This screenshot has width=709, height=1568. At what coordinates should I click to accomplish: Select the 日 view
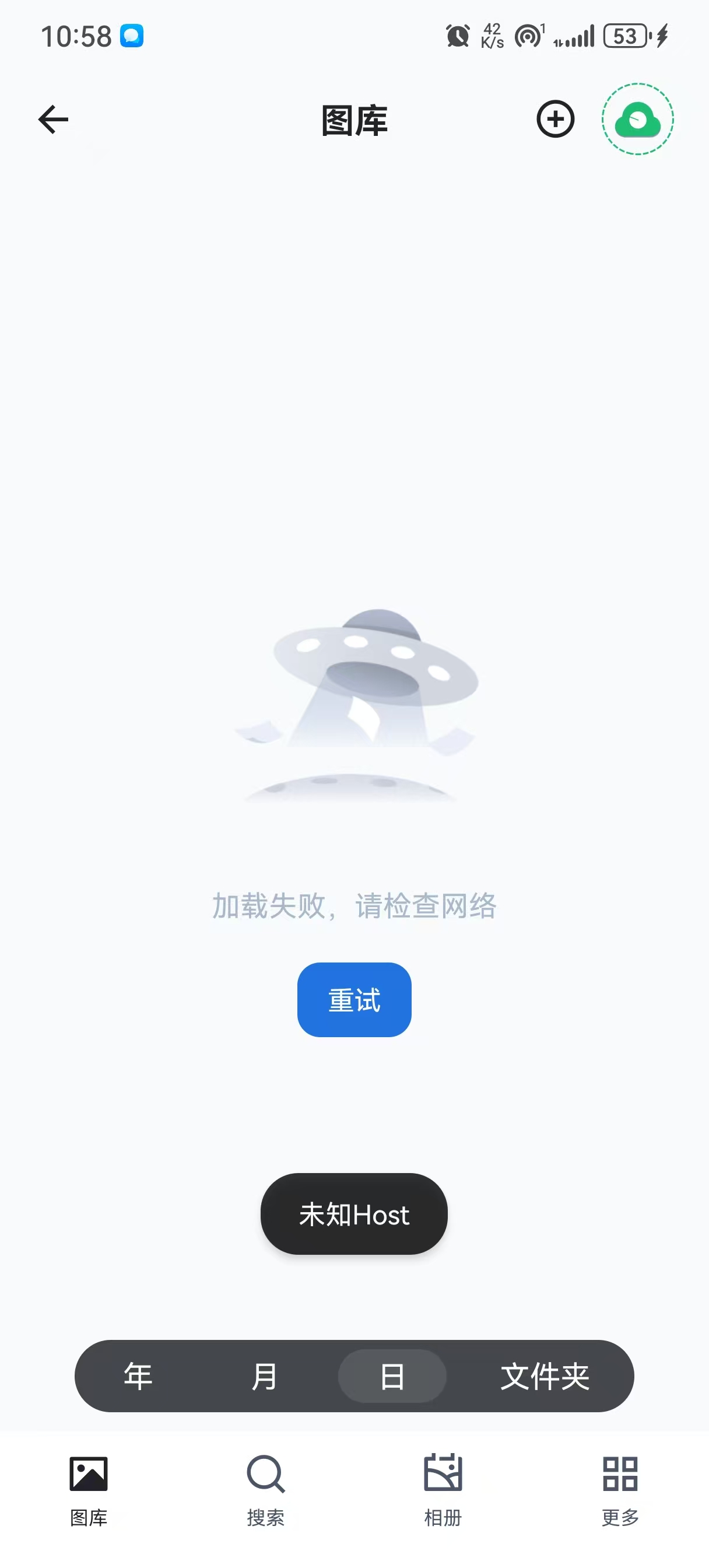click(392, 1375)
